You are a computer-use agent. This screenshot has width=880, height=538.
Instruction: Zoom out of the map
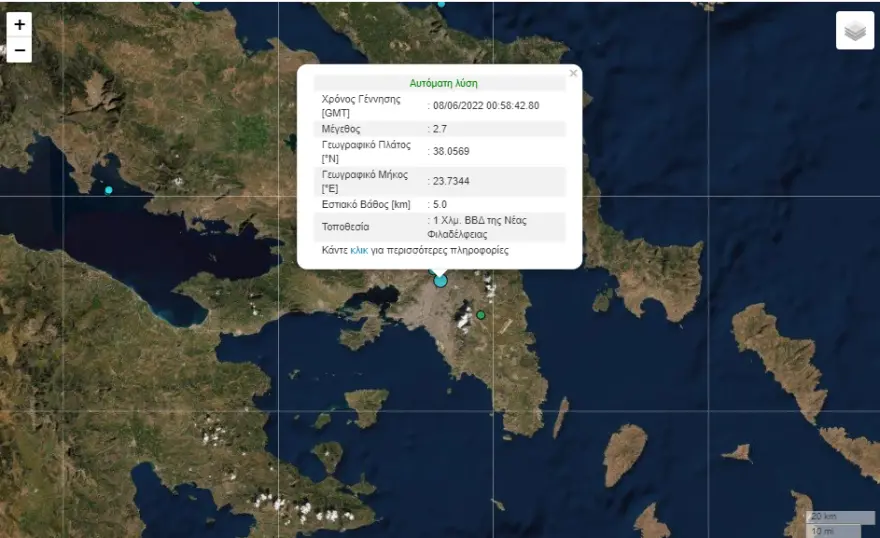(x=19, y=50)
